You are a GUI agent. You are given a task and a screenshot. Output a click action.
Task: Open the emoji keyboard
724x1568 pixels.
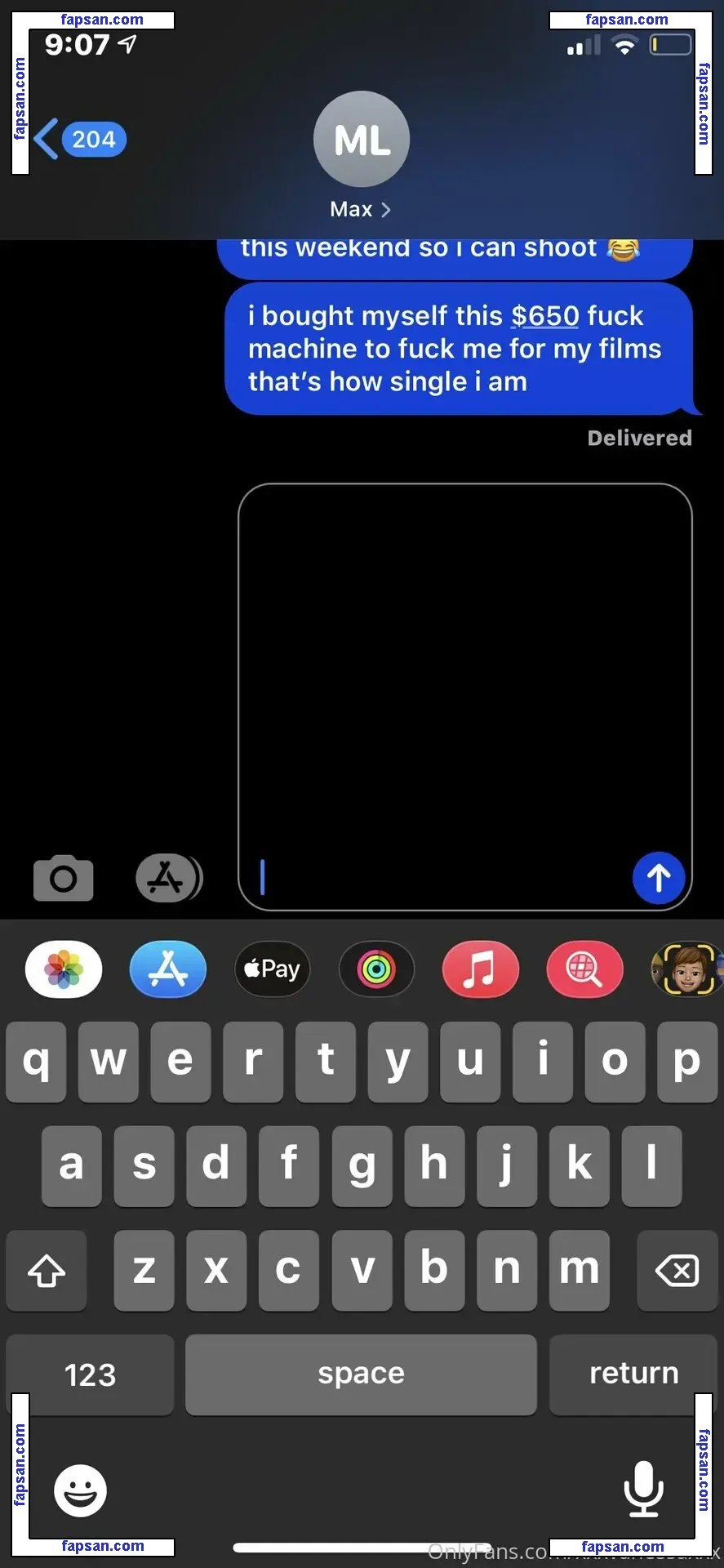pyautogui.click(x=80, y=1490)
